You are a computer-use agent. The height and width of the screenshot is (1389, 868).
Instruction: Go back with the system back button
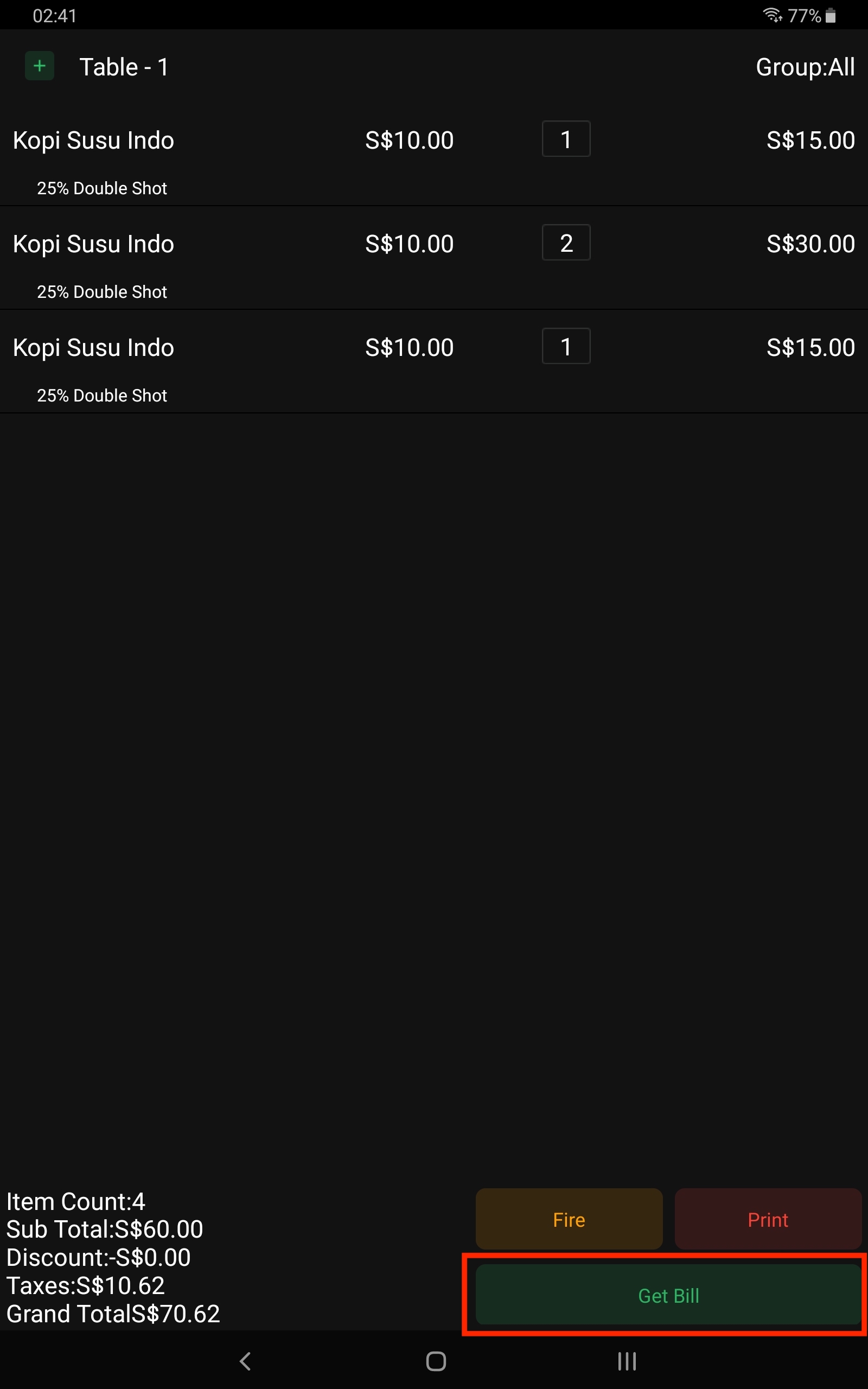(245, 1361)
